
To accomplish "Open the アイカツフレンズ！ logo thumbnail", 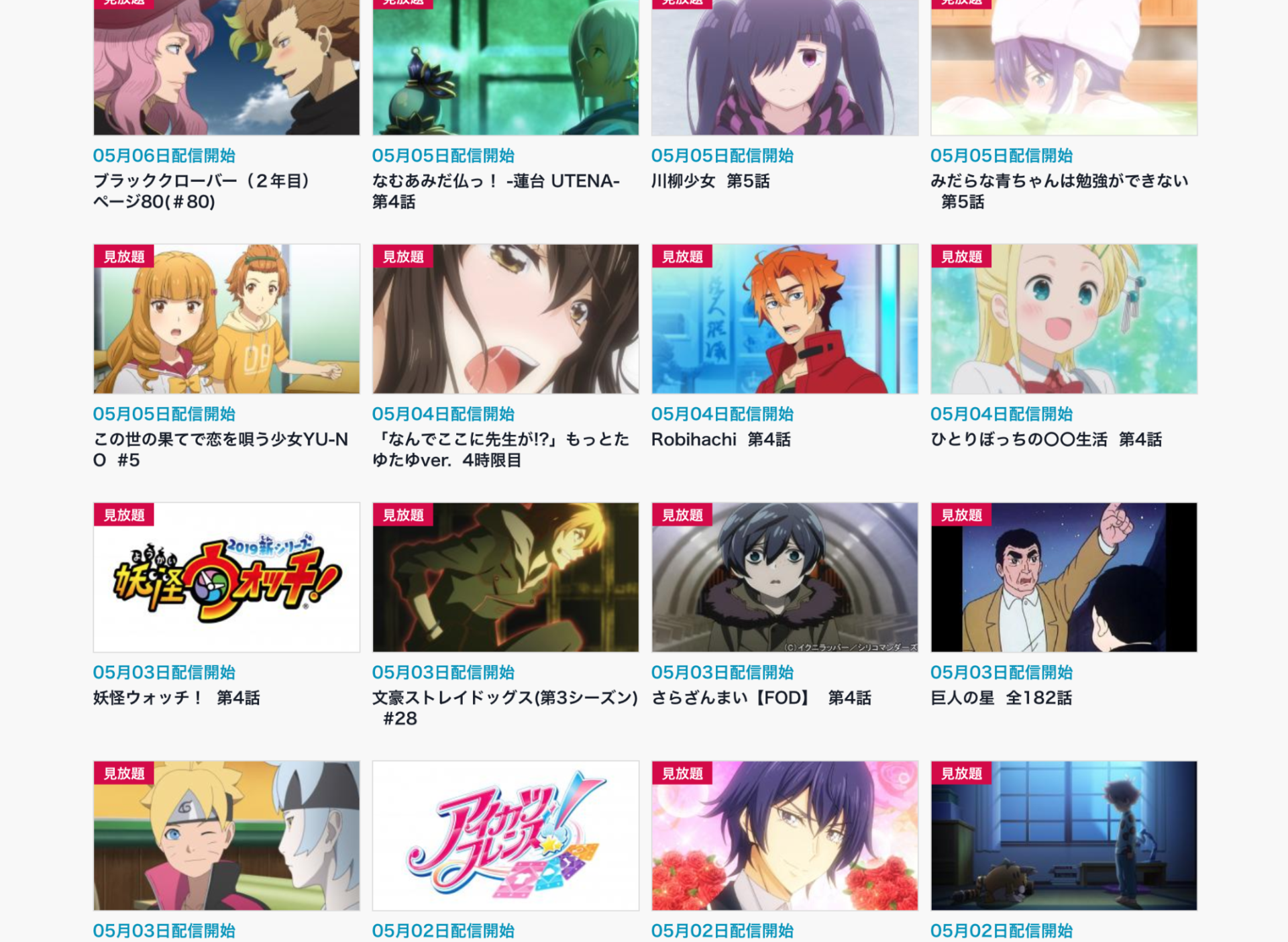I will 505,835.
